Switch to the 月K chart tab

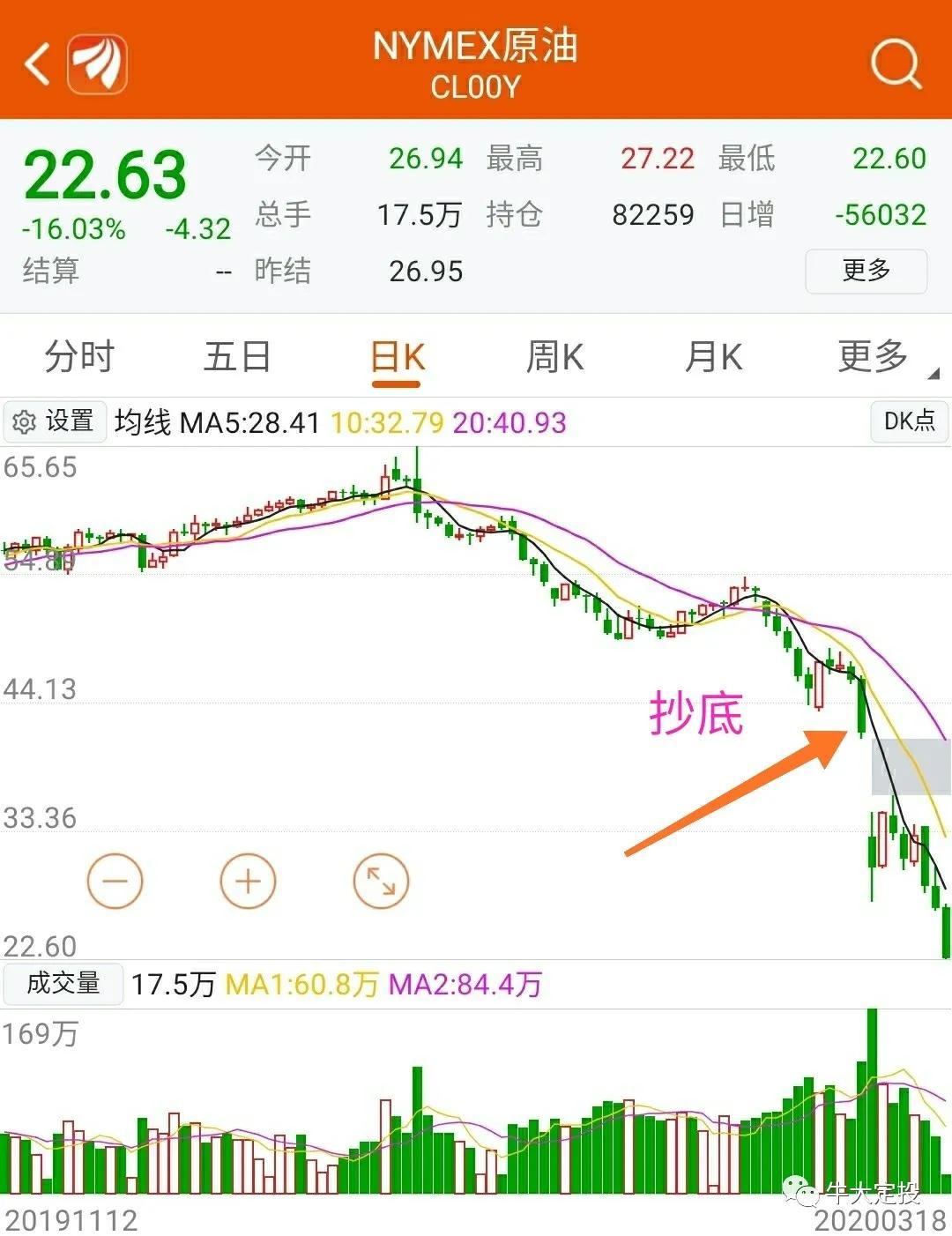point(713,357)
